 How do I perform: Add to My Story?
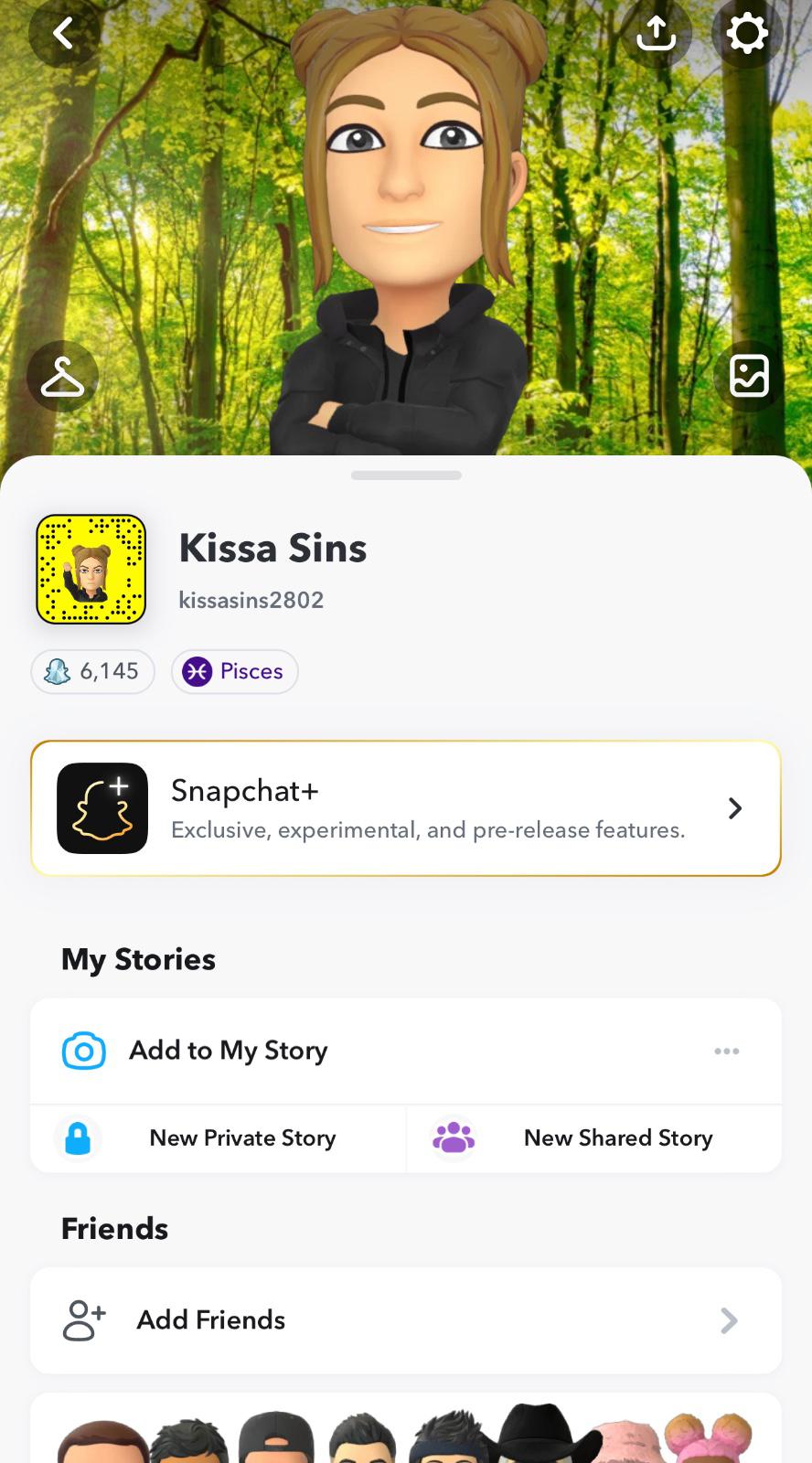pyautogui.click(x=229, y=1051)
